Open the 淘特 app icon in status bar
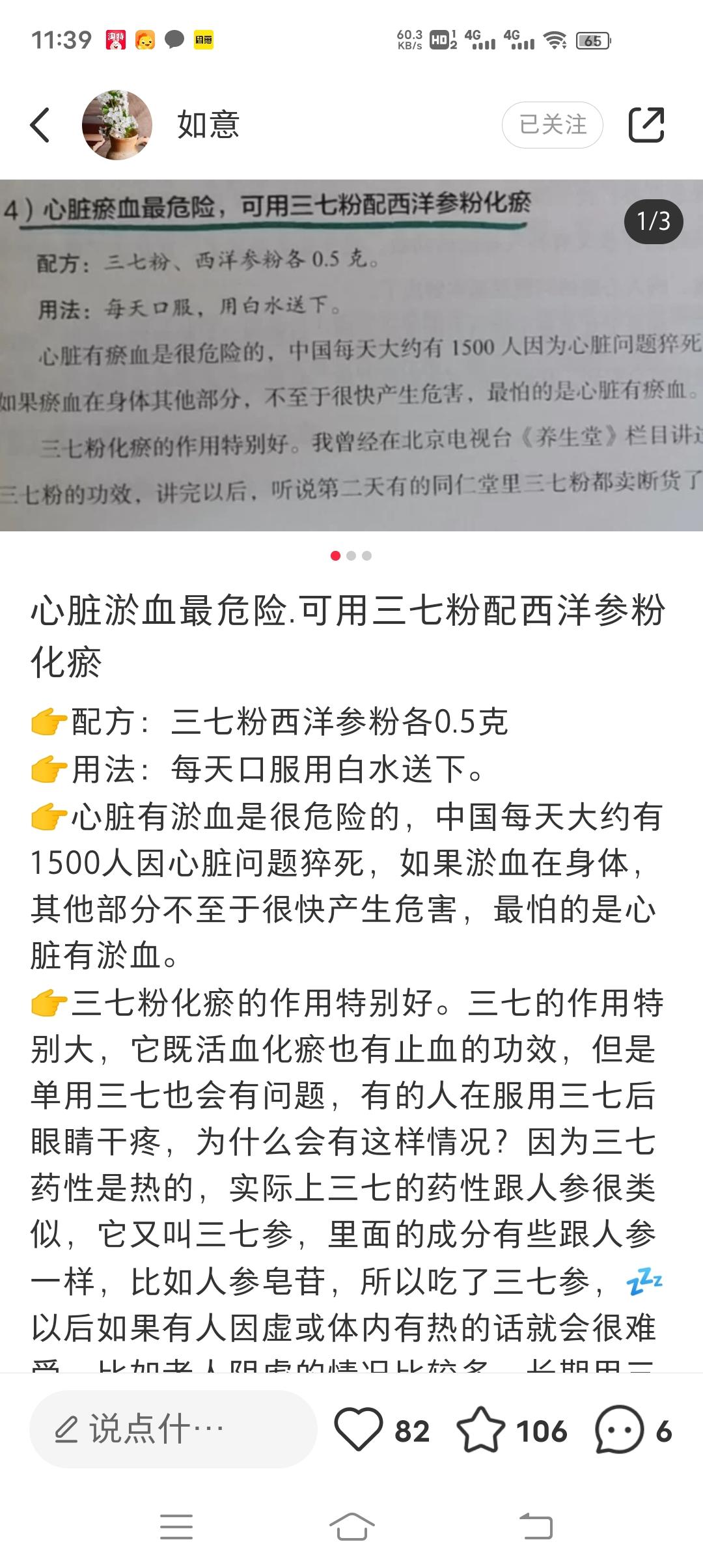This screenshot has width=703, height=1568. (x=117, y=40)
